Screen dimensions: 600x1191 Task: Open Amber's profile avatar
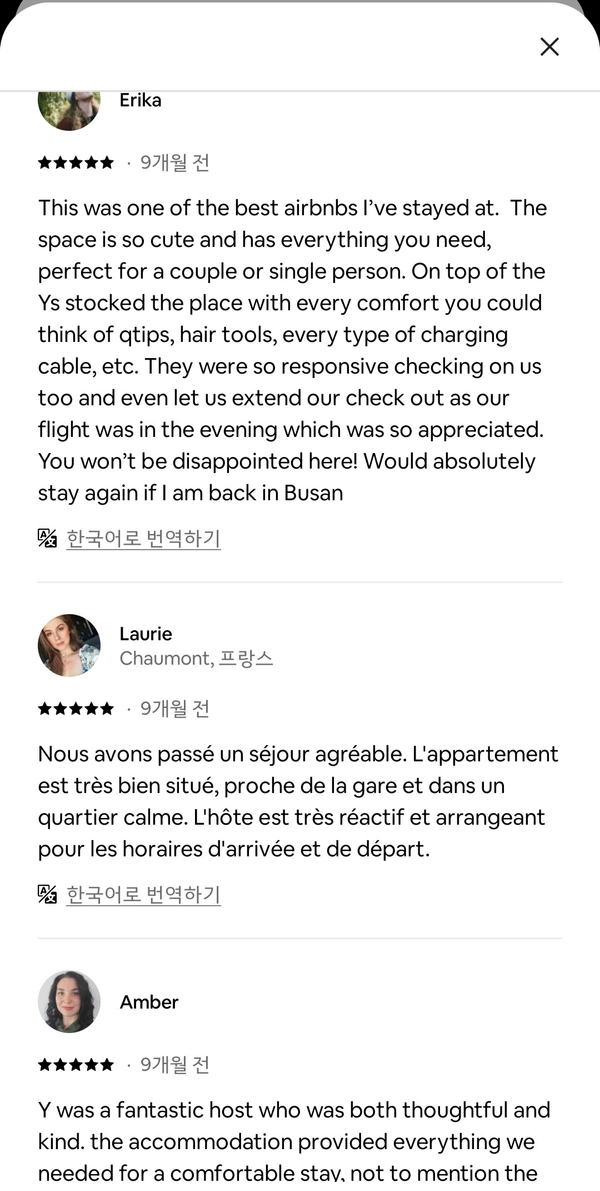click(x=69, y=1001)
